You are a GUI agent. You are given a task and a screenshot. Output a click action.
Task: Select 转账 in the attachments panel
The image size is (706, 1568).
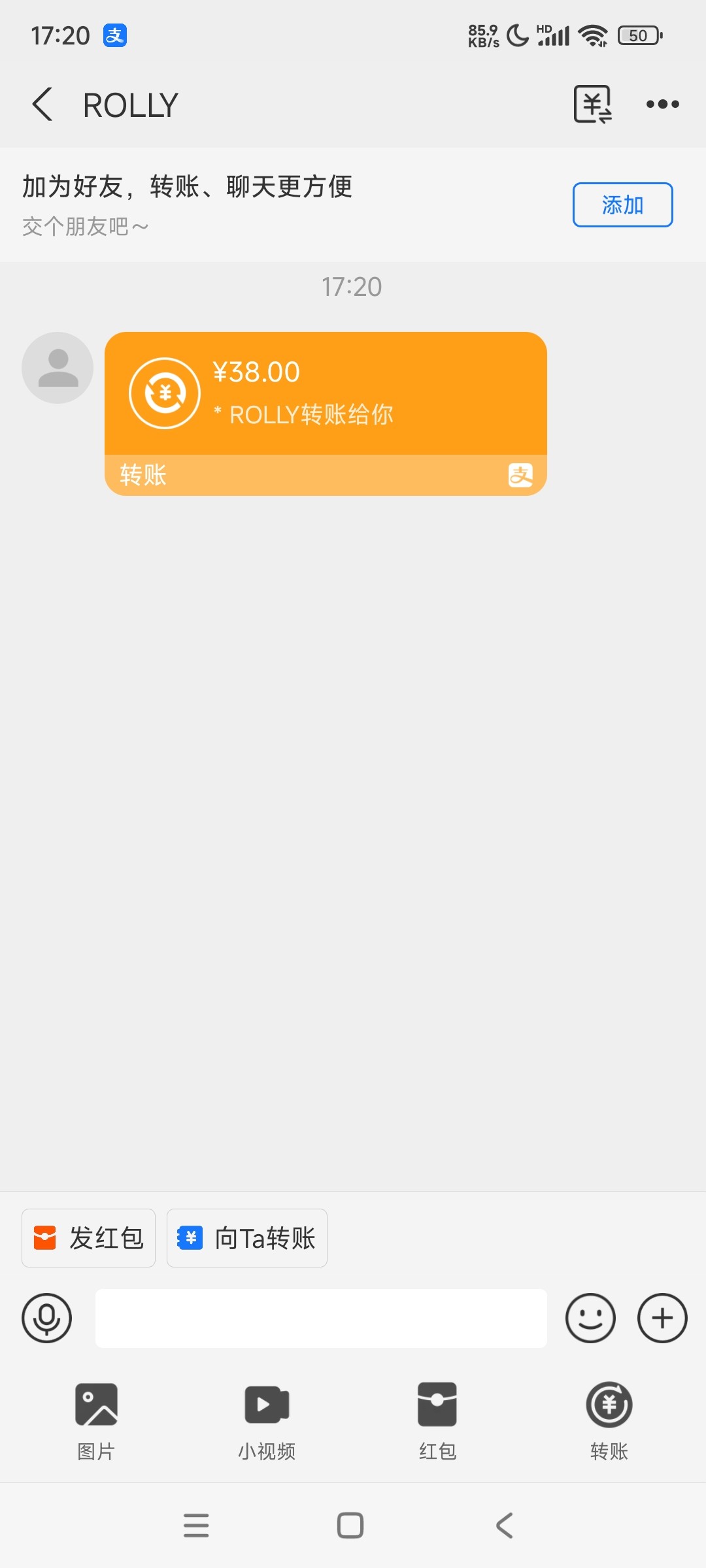[x=609, y=1420]
